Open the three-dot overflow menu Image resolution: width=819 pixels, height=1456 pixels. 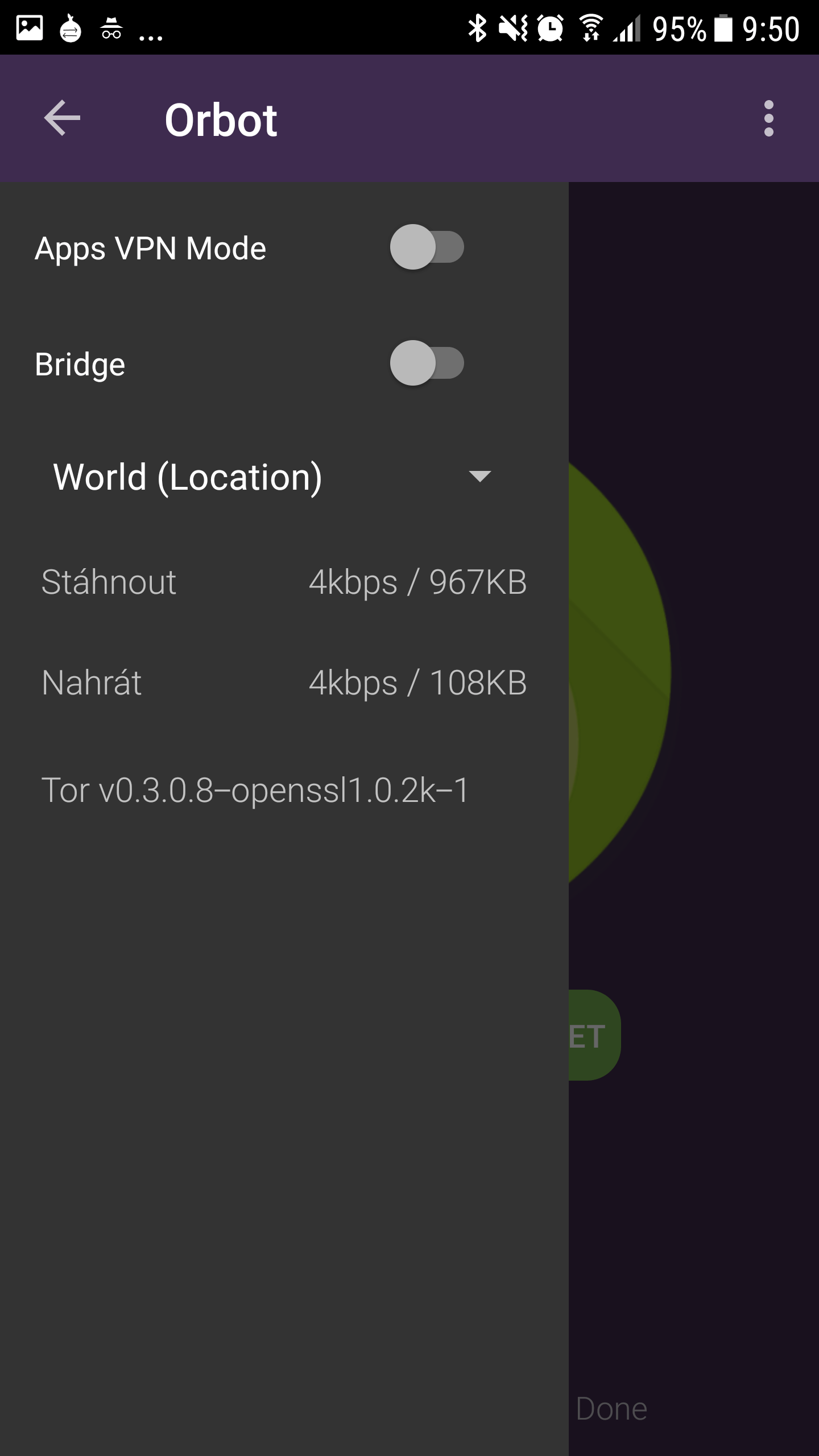[x=768, y=118]
